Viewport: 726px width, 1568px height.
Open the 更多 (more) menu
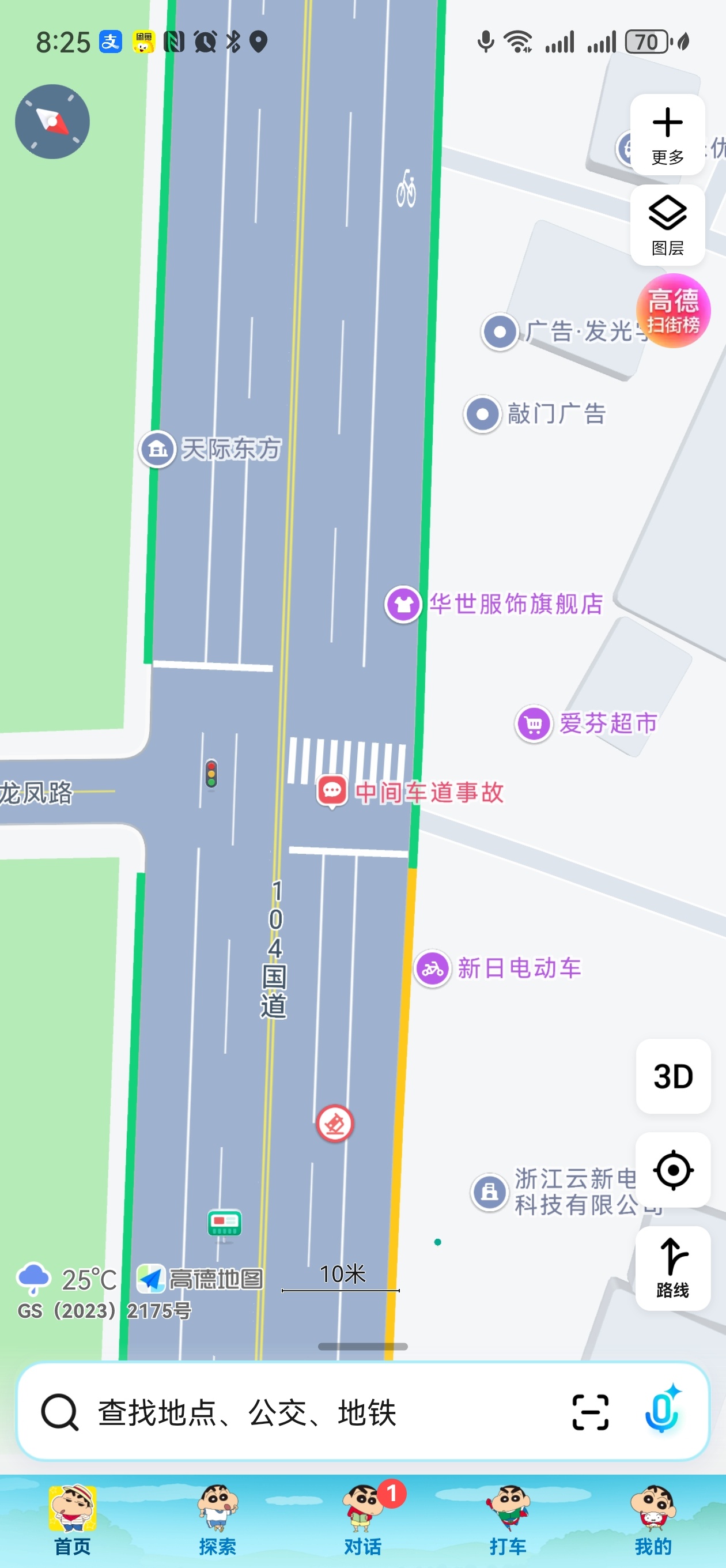pyautogui.click(x=667, y=134)
